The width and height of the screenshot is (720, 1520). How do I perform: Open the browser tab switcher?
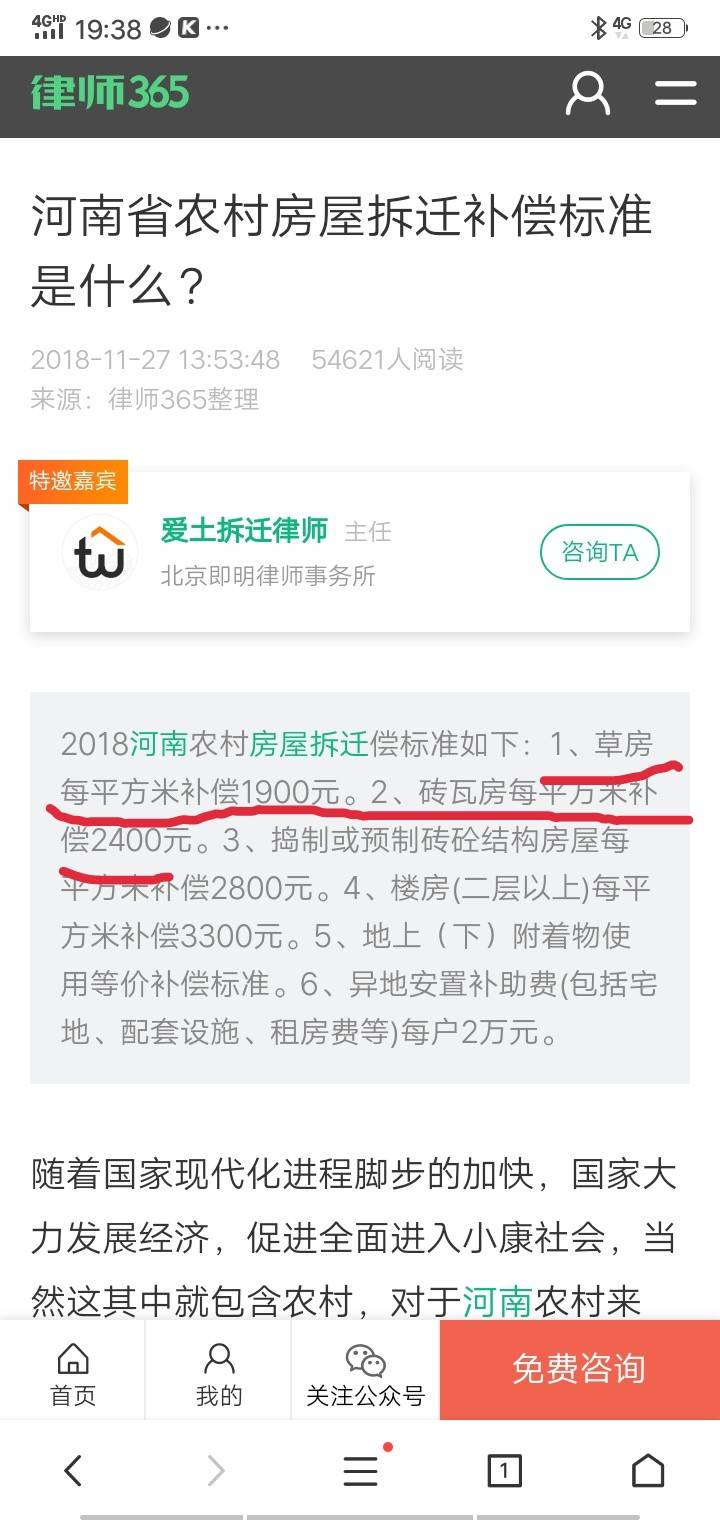(x=504, y=1470)
